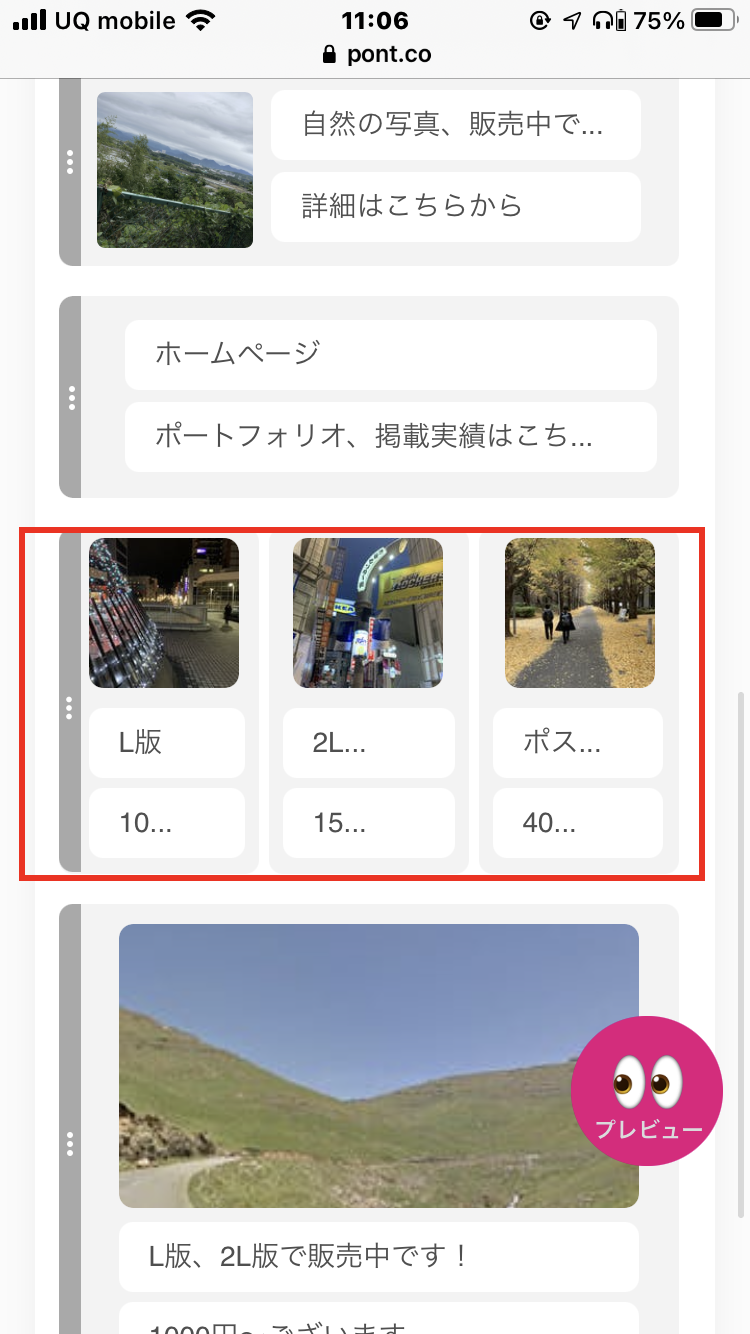Open the ginkgo path photo above ポス...

580,613
